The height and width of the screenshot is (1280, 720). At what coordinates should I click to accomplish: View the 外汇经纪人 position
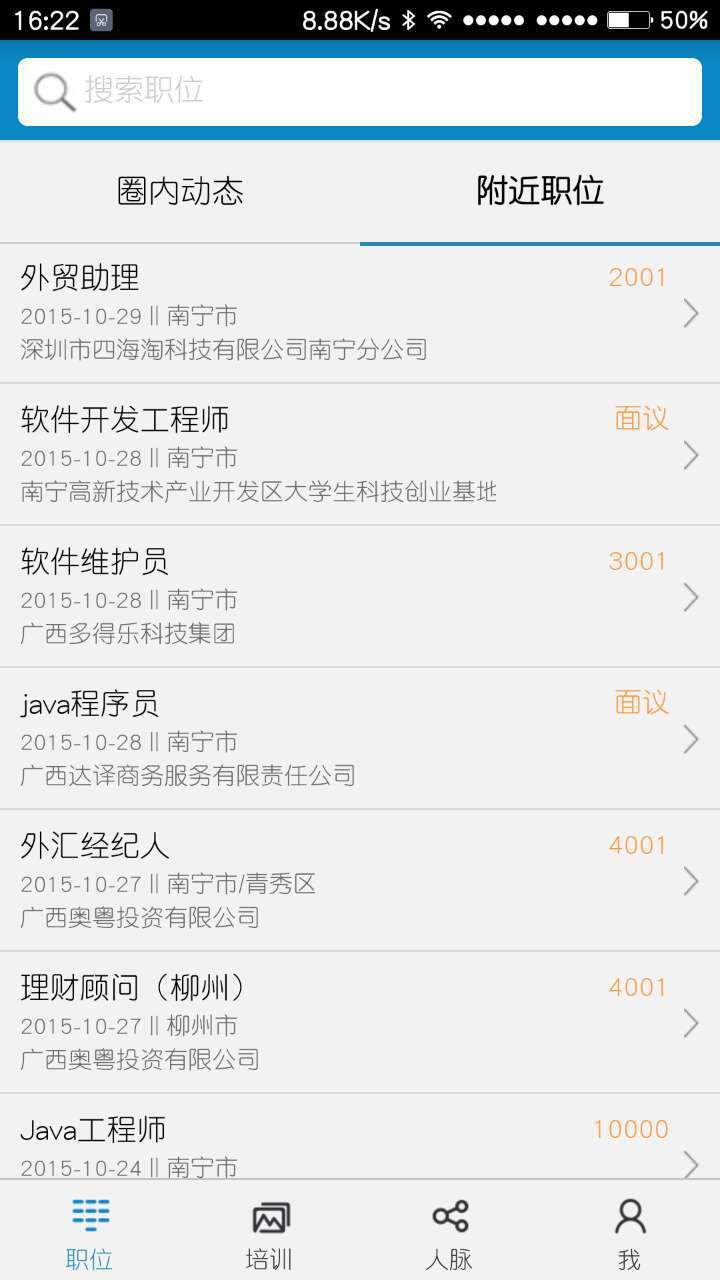coord(360,881)
